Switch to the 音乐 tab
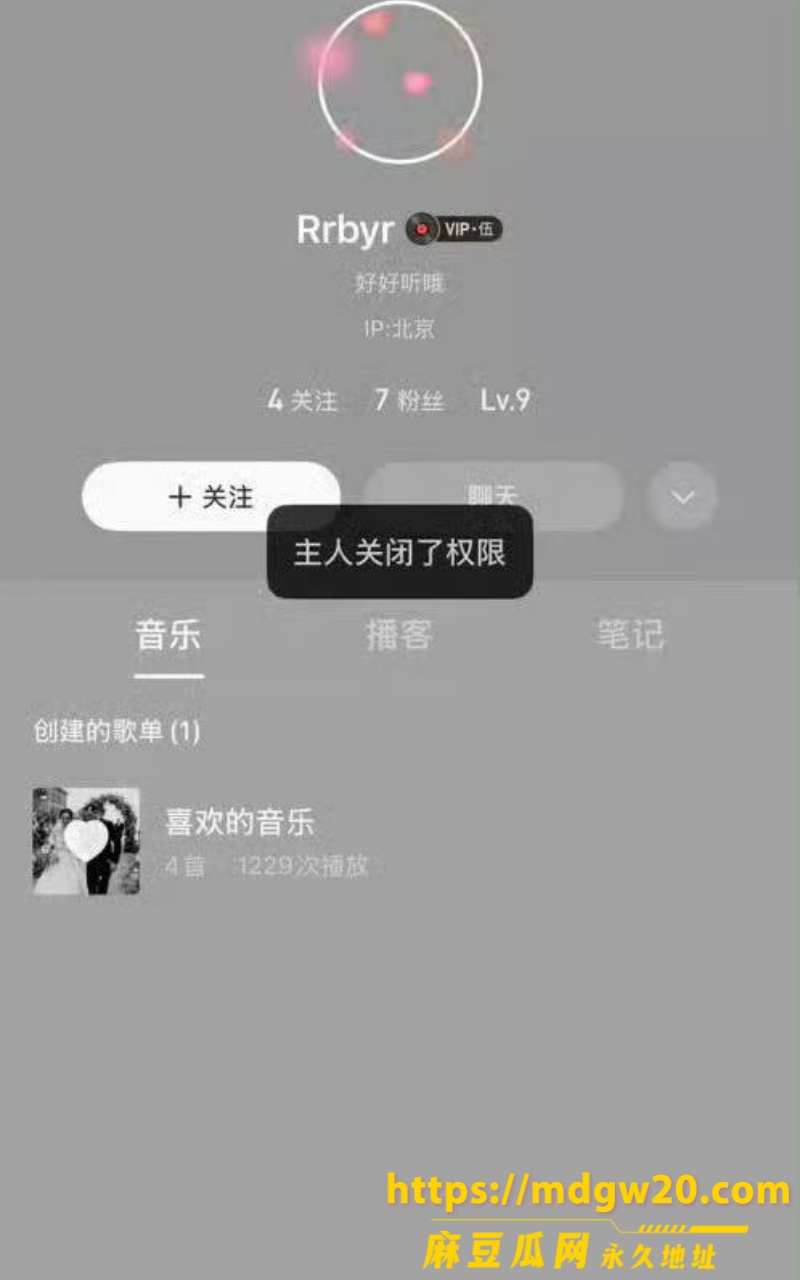This screenshot has width=800, height=1280. click(x=168, y=635)
